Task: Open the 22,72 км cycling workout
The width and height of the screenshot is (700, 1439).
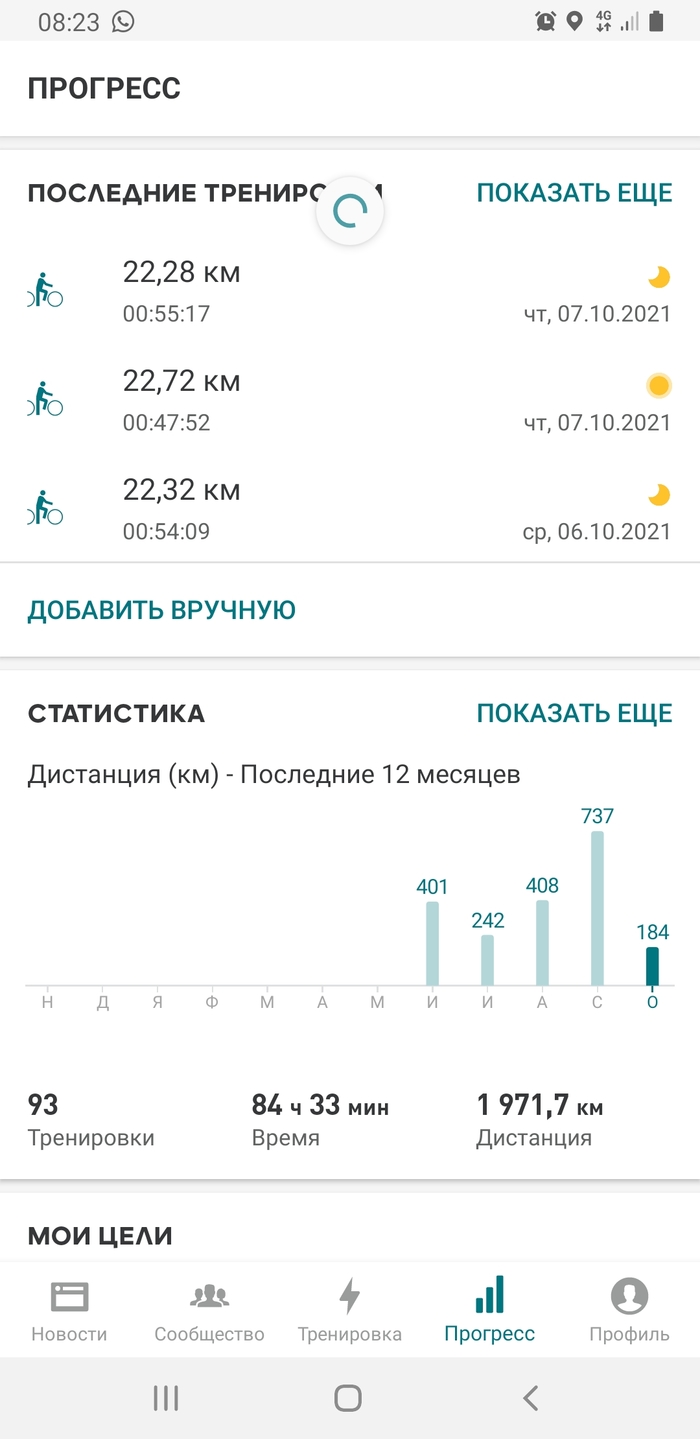Action: [350, 400]
